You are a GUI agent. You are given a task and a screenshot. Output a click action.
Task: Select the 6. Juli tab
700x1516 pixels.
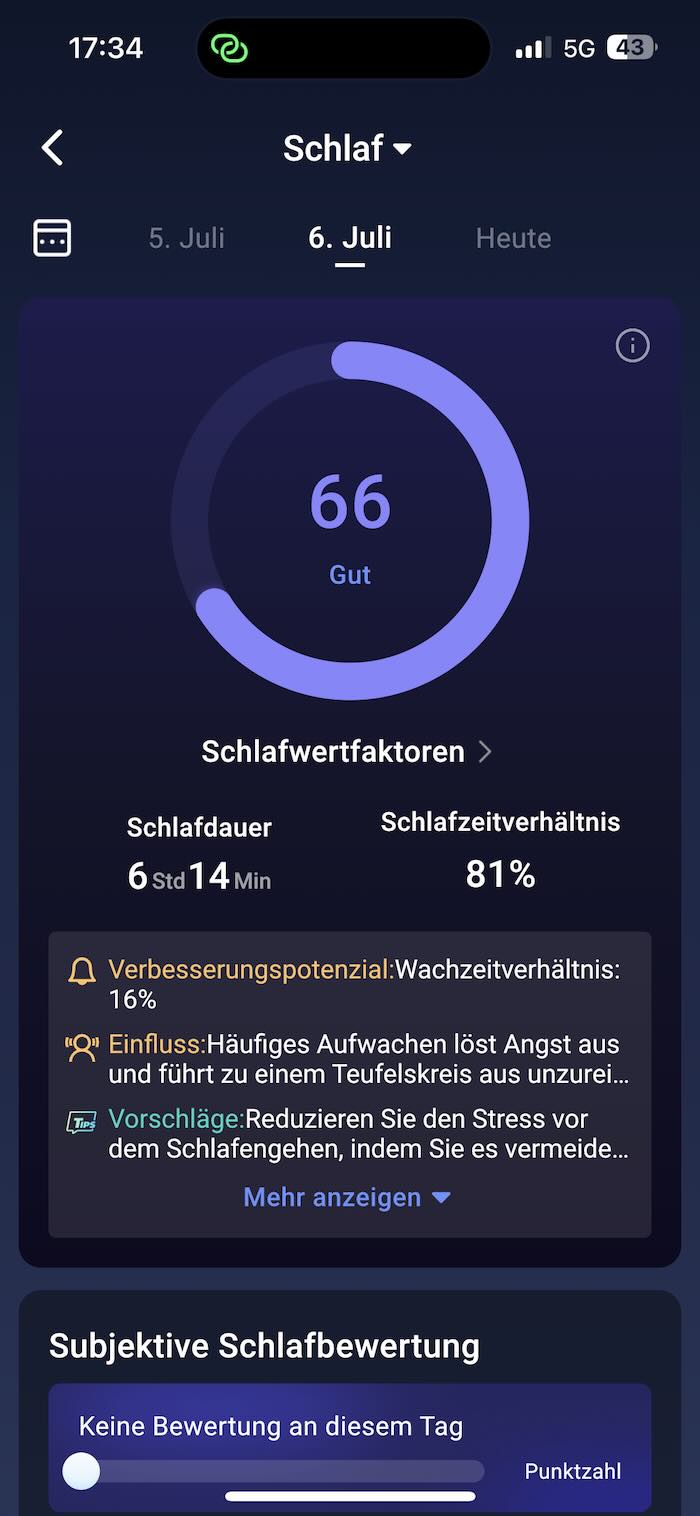pyautogui.click(x=349, y=238)
